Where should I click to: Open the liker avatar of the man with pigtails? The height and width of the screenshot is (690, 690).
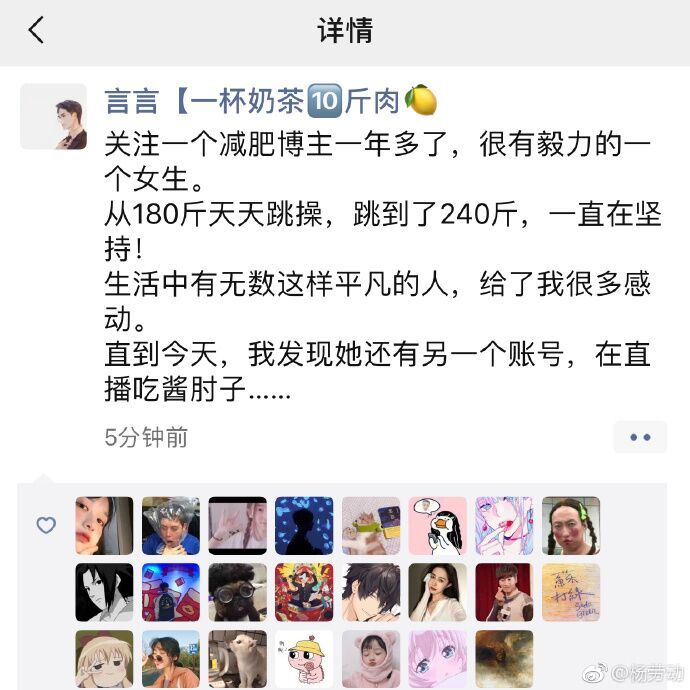tap(571, 526)
